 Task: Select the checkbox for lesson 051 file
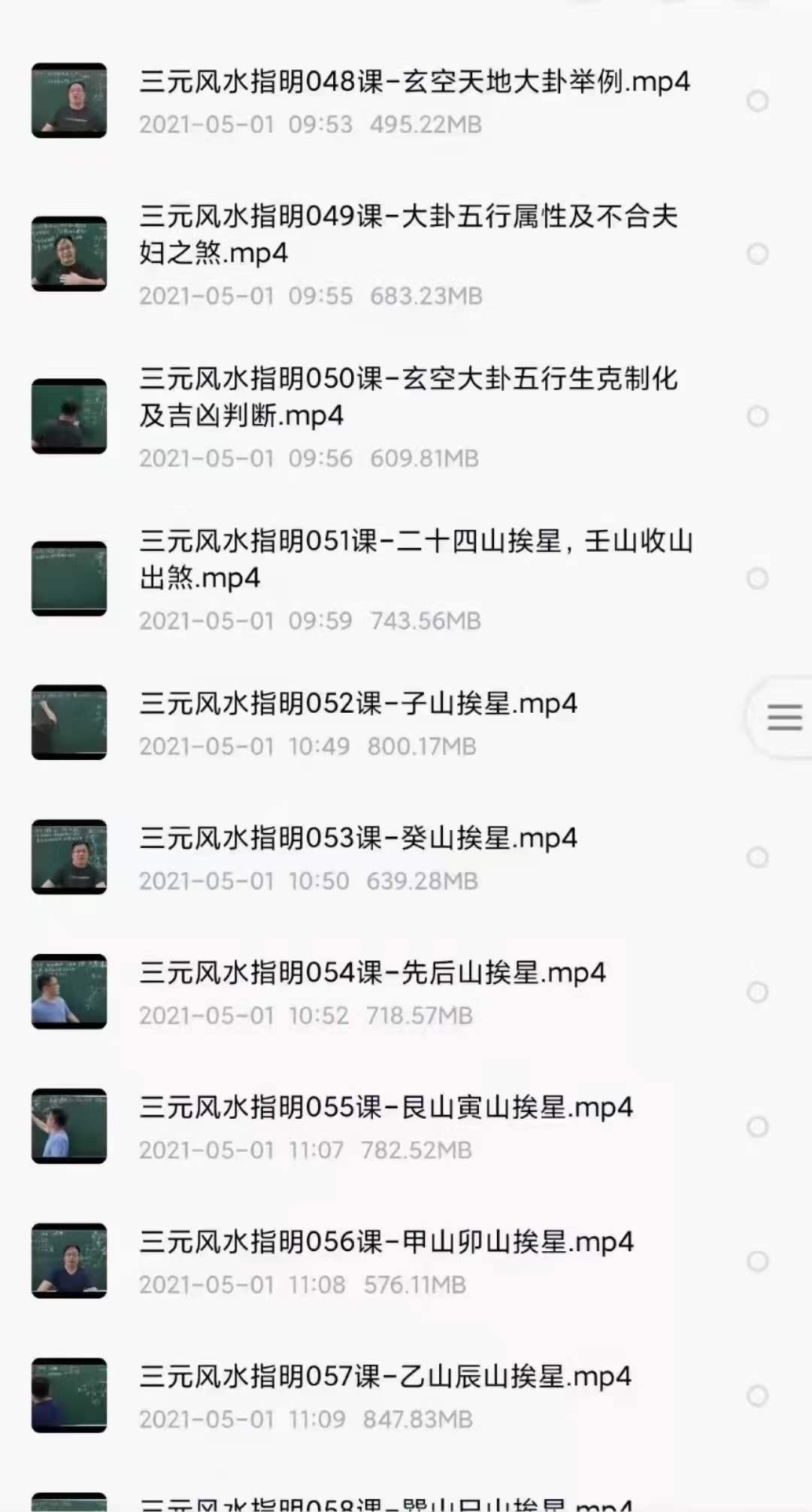pos(757,579)
